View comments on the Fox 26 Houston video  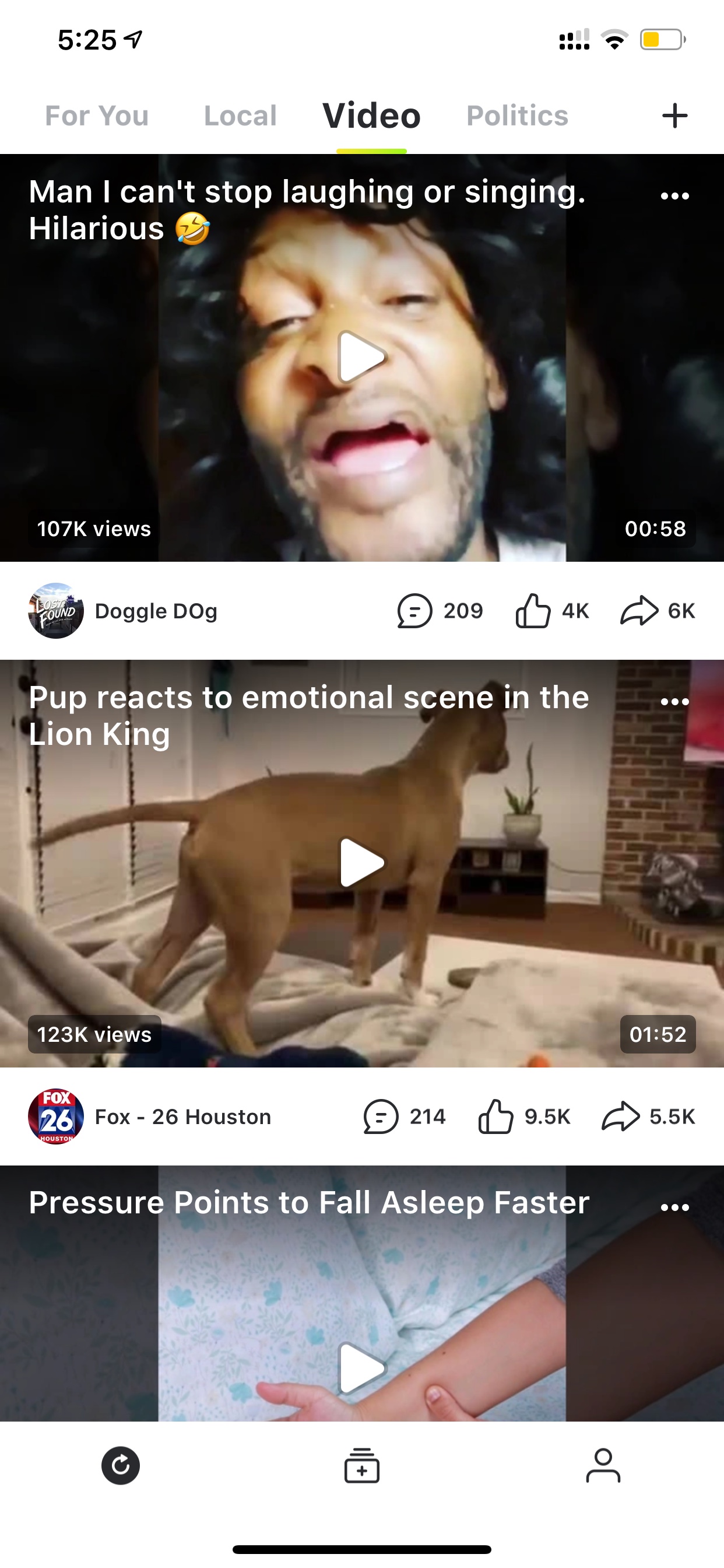point(405,1116)
